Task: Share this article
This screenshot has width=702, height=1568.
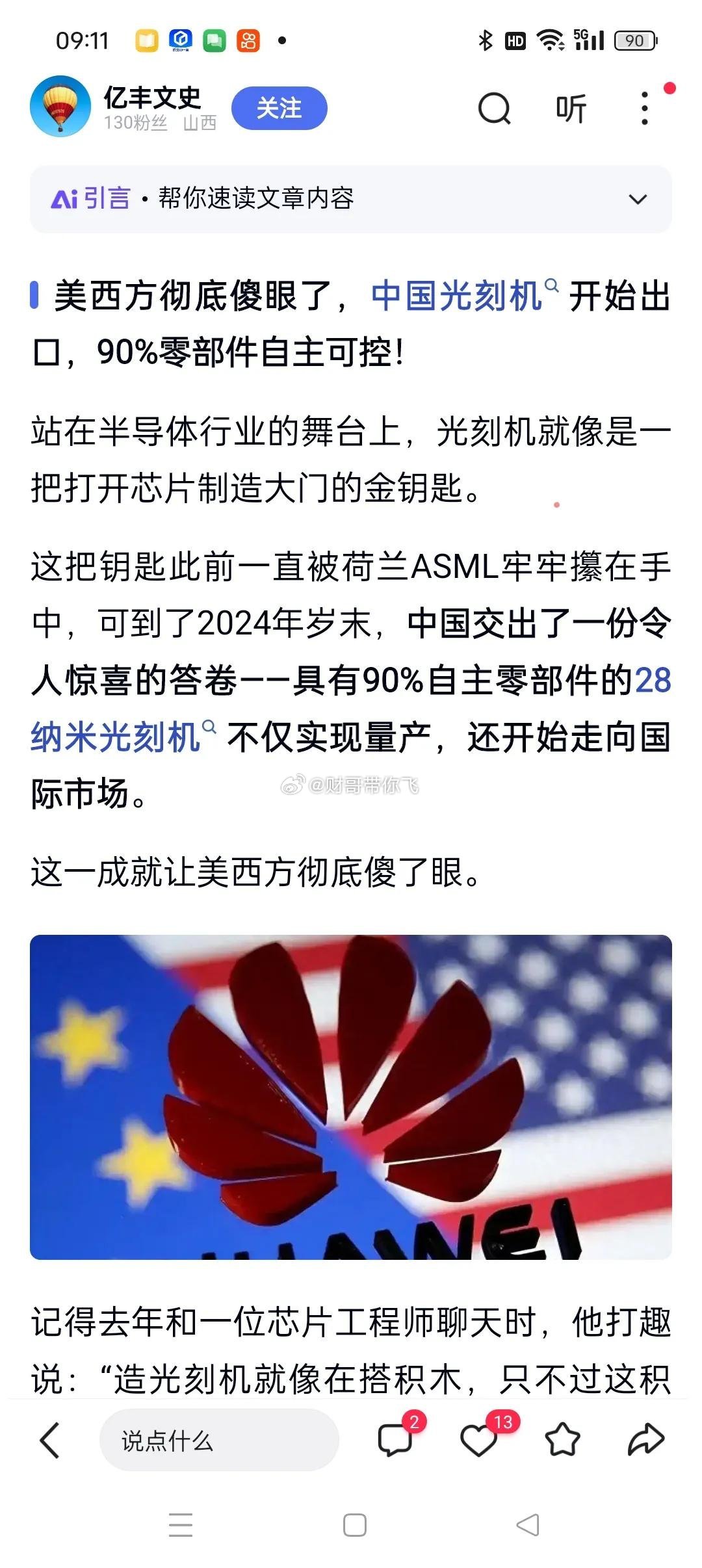Action: pyautogui.click(x=645, y=1439)
